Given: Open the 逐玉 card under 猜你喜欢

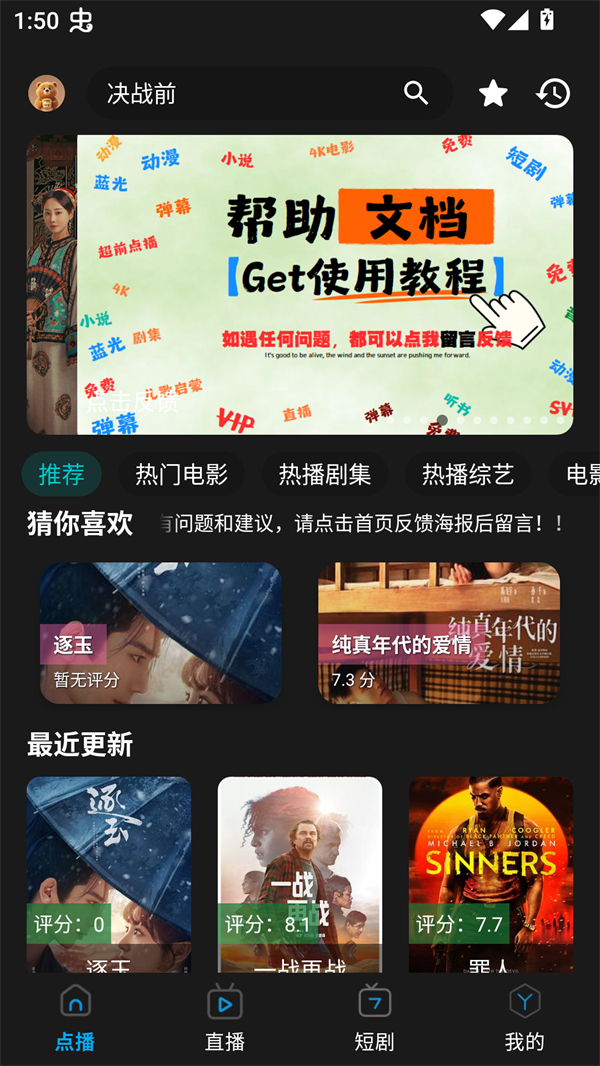Looking at the screenshot, I should point(160,632).
